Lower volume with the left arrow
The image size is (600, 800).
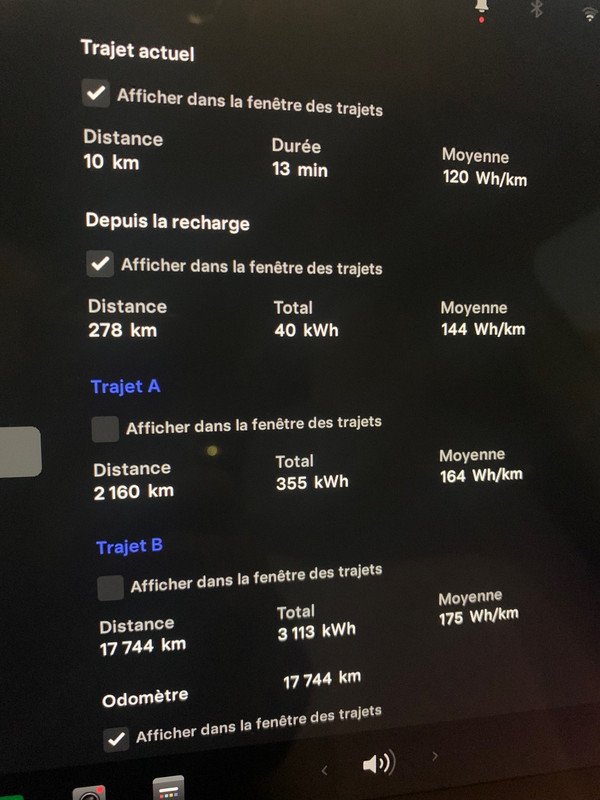(324, 769)
